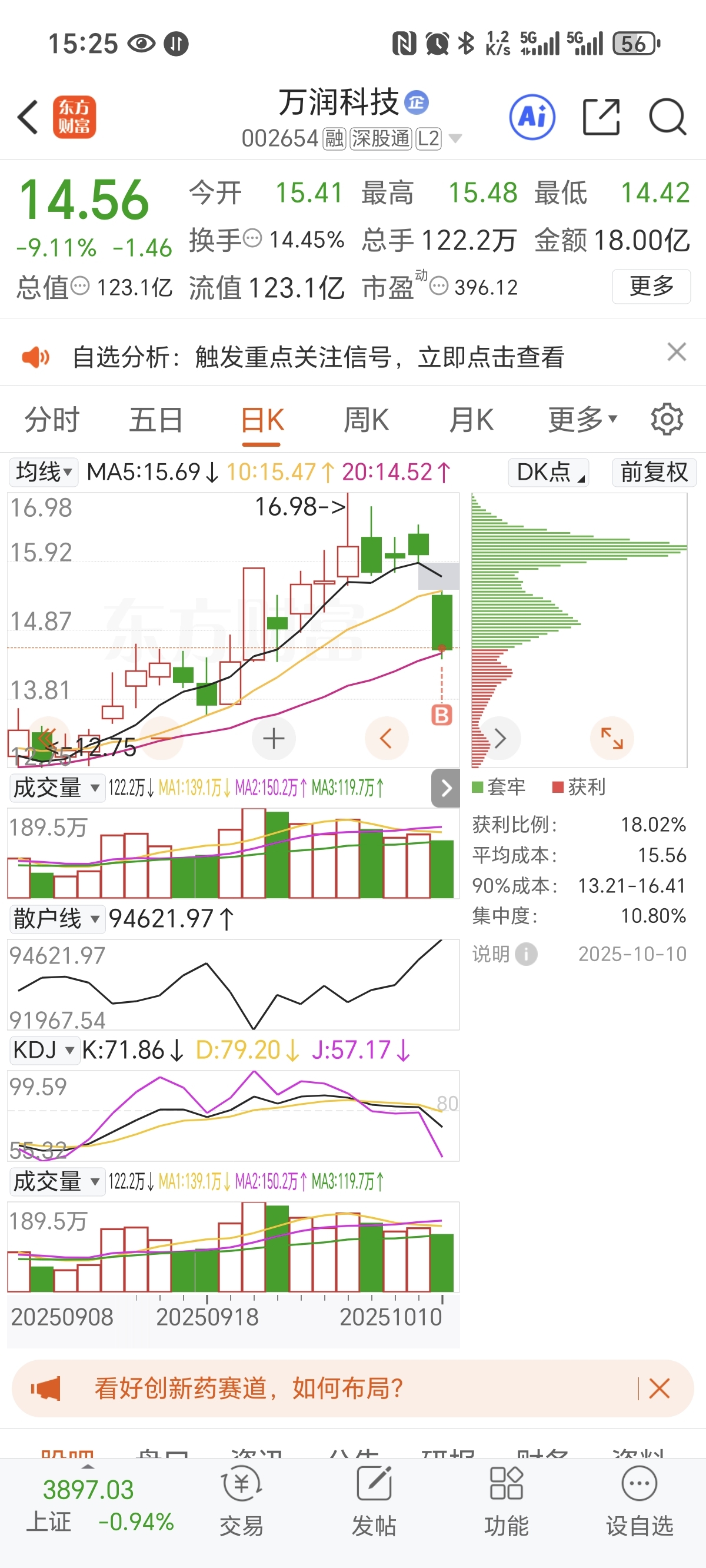Close the 创新药赛道 promo banner

(659, 1388)
